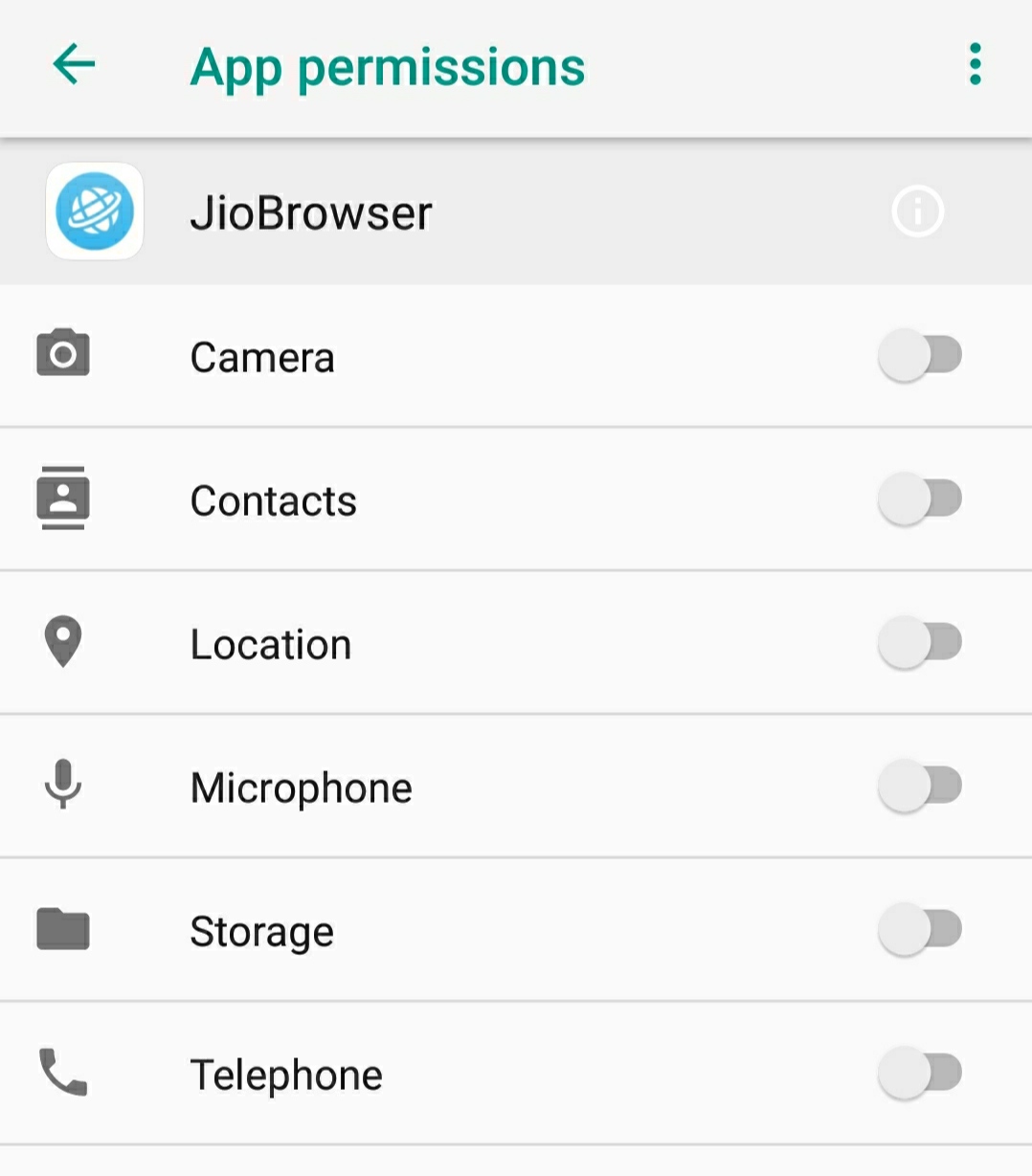Enable the Camera permission
1032x1176 pixels.
pos(919,356)
